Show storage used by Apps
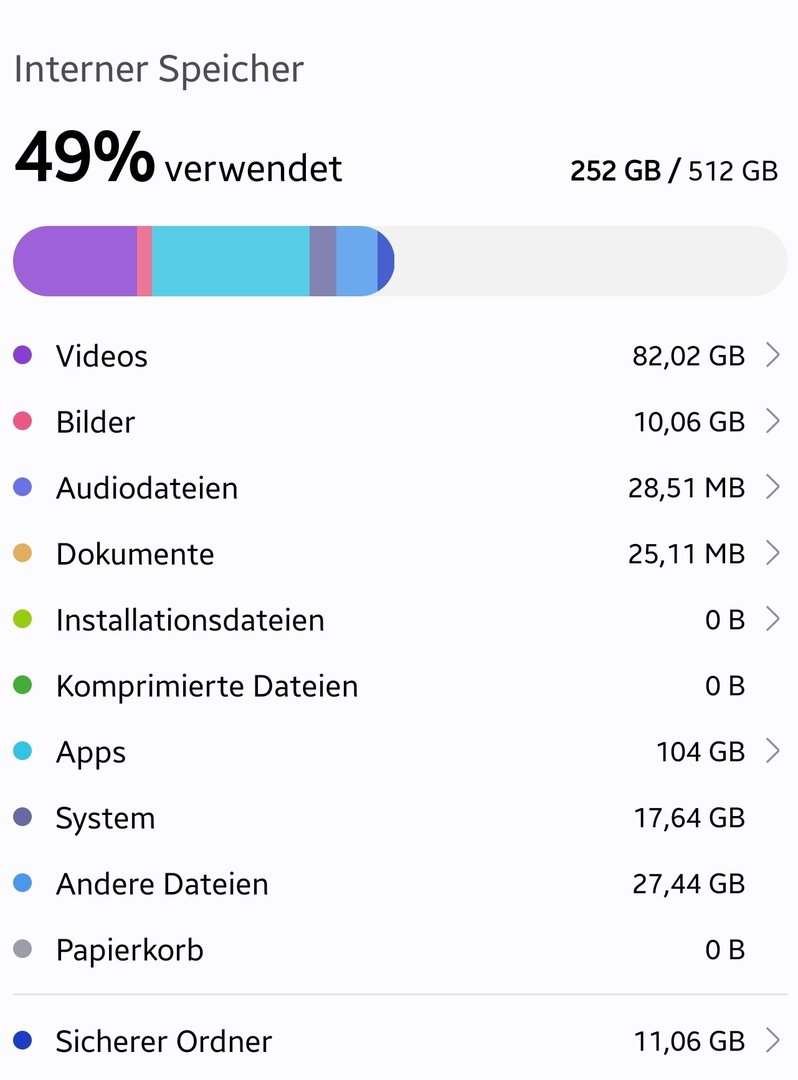This screenshot has height=1080, width=798. (x=398, y=752)
